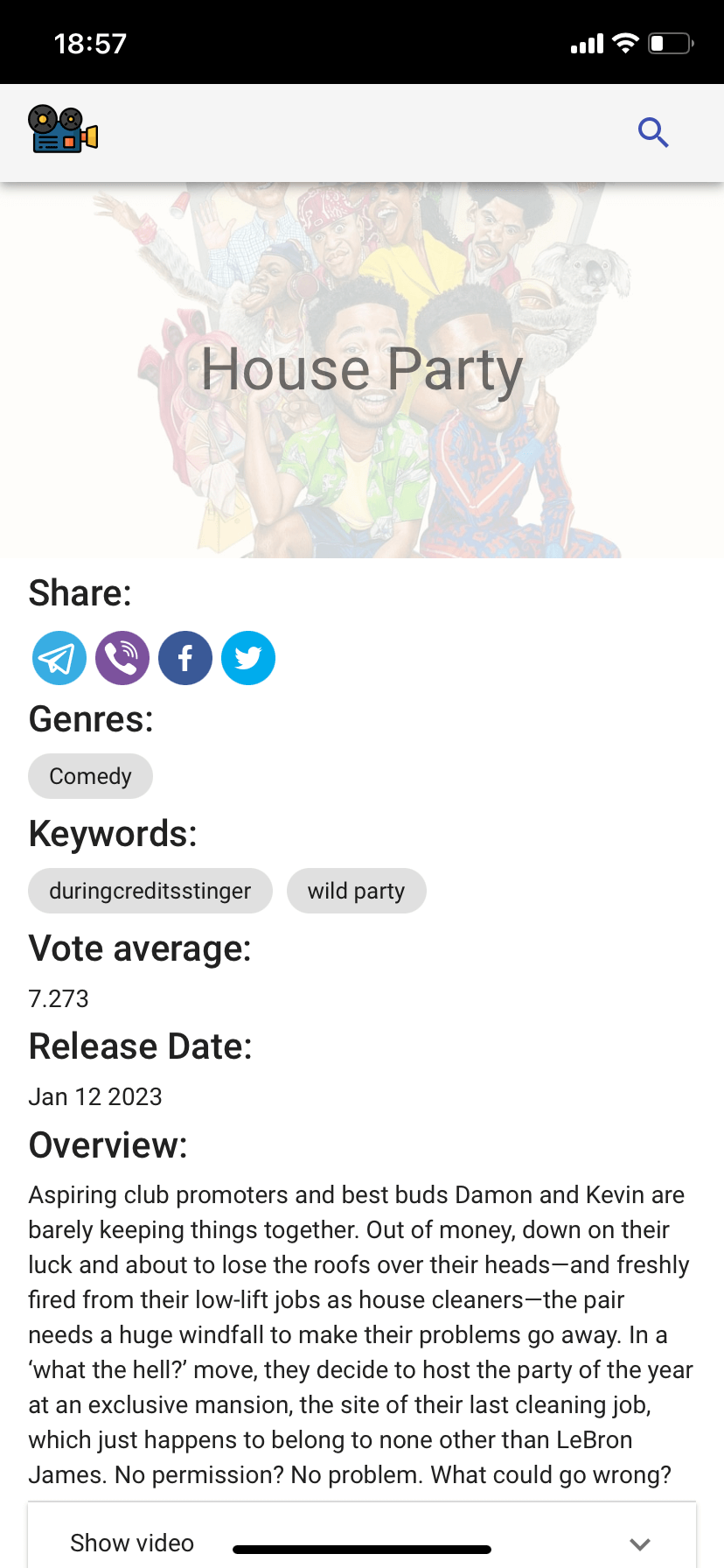Share the movie via Viber
The height and width of the screenshot is (1568, 724).
(122, 658)
